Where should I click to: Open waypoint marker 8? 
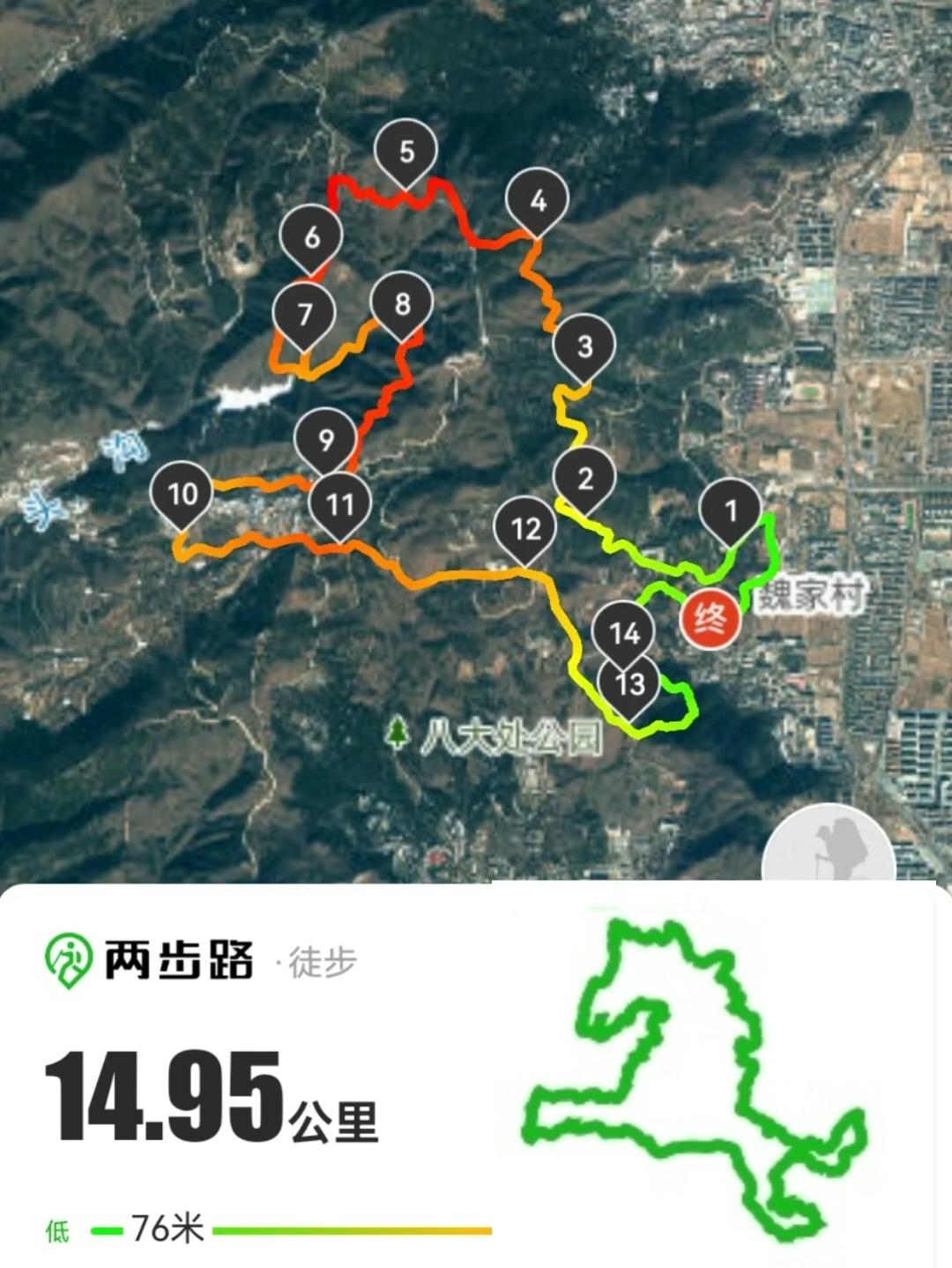point(403,303)
